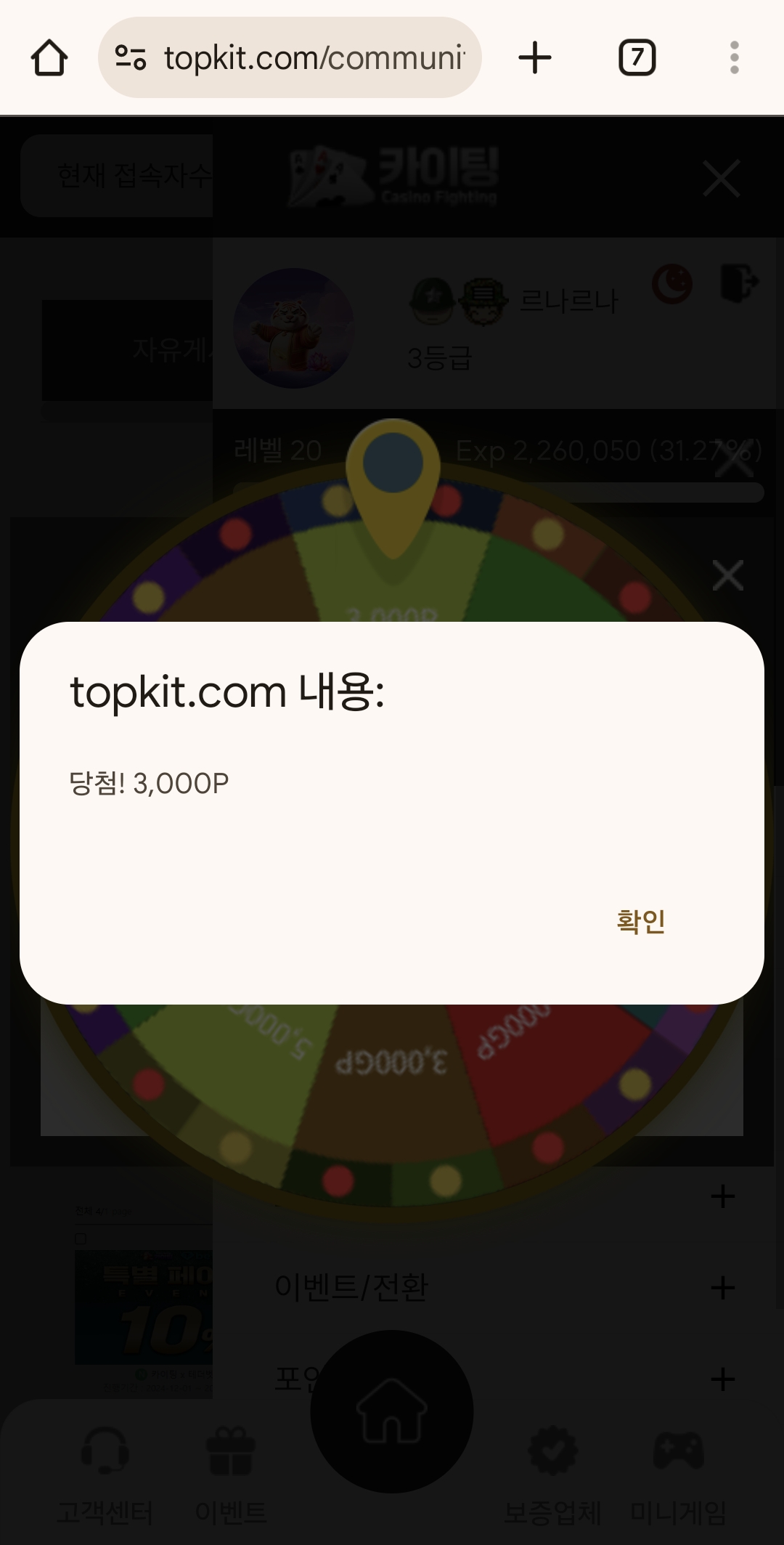Open the tab switcher showing 7
The width and height of the screenshot is (784, 1545).
637,58
